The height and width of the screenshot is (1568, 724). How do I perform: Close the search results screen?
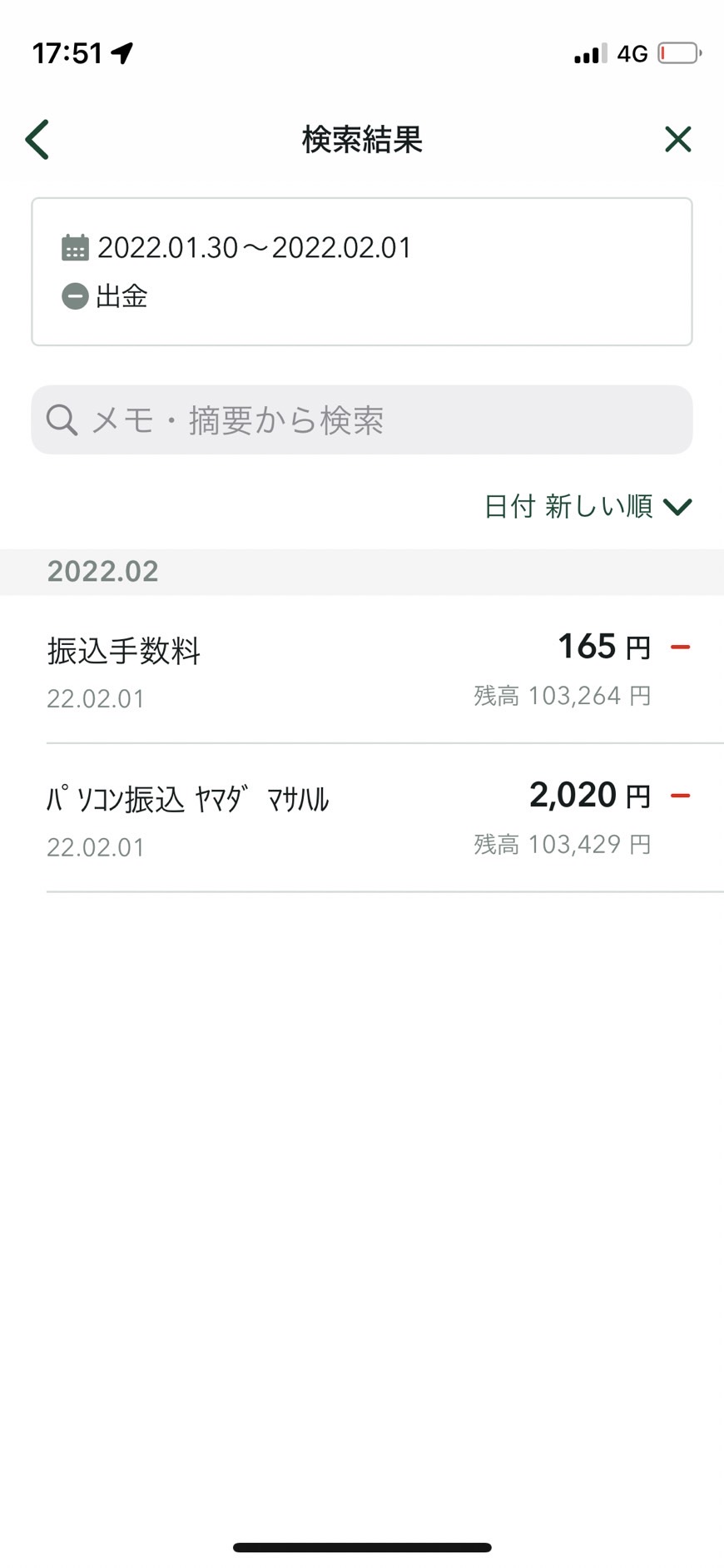coord(678,139)
